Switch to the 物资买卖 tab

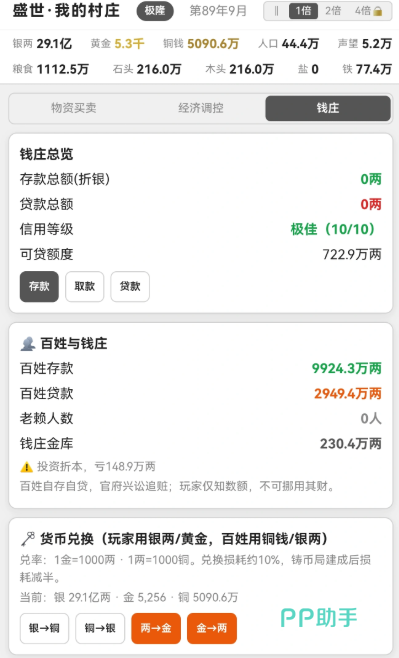pos(74,108)
